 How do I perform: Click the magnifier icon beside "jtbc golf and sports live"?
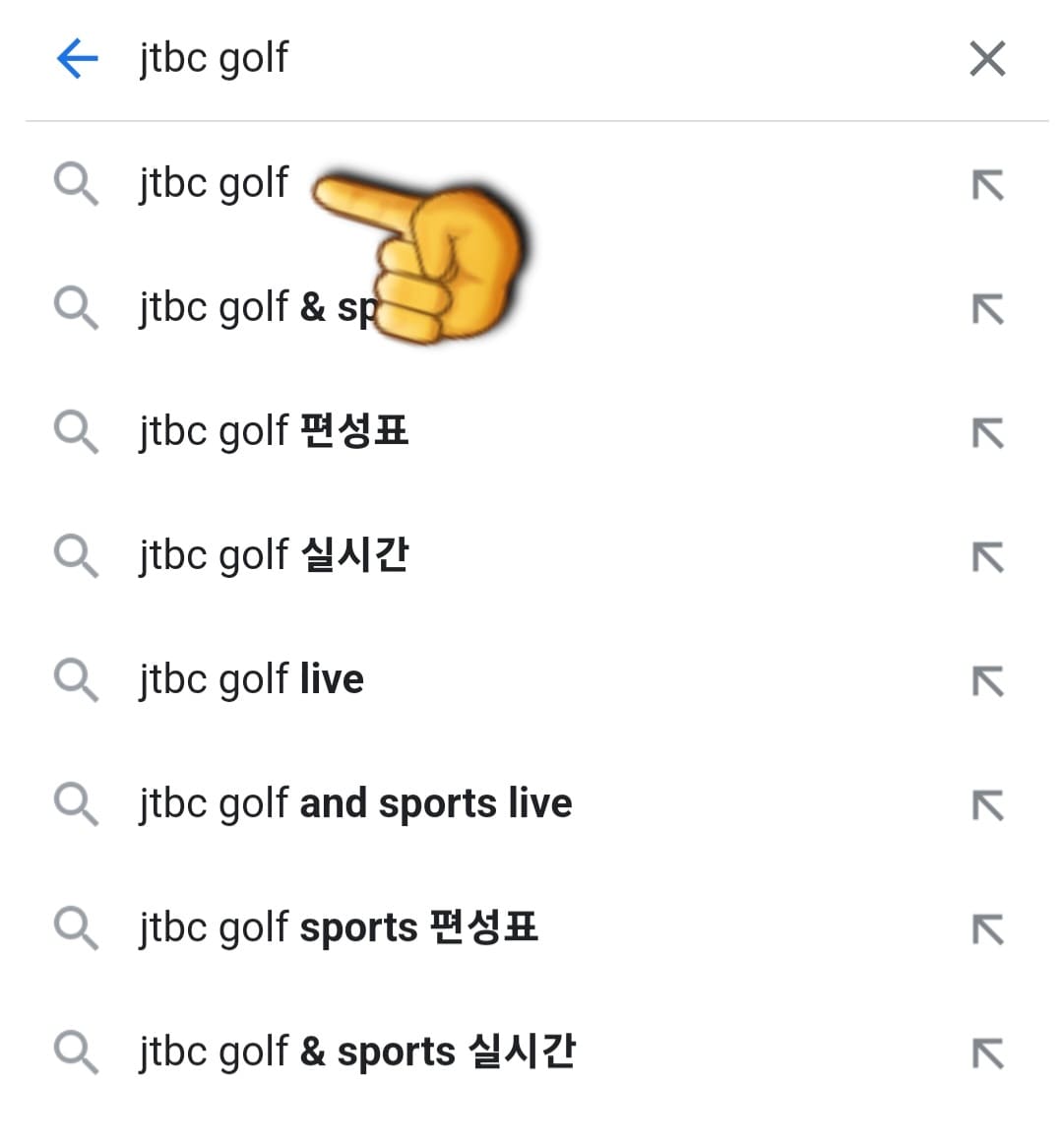point(77,803)
